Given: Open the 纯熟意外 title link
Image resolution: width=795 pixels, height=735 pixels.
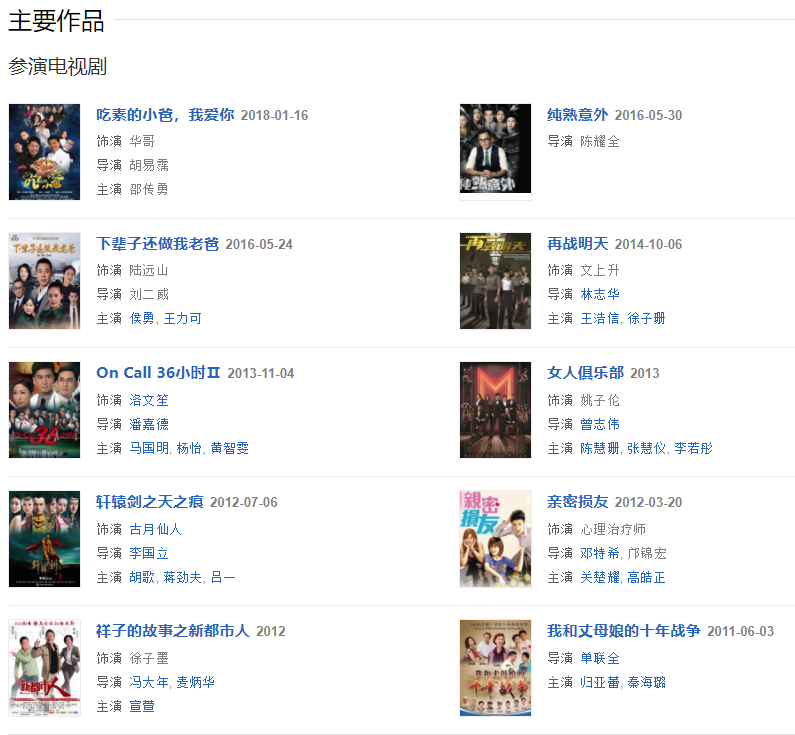Looking at the screenshot, I should tap(577, 115).
